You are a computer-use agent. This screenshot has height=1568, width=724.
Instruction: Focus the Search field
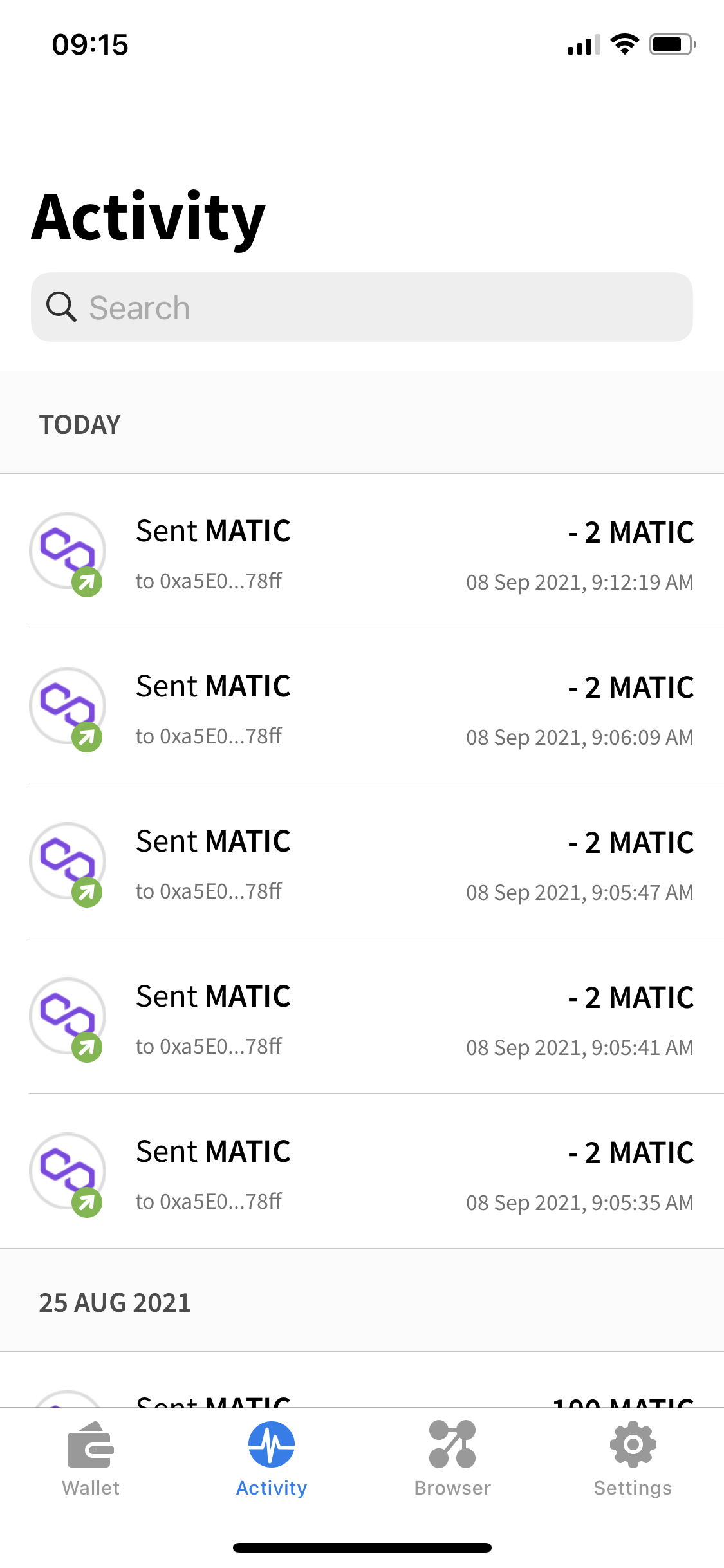[362, 308]
